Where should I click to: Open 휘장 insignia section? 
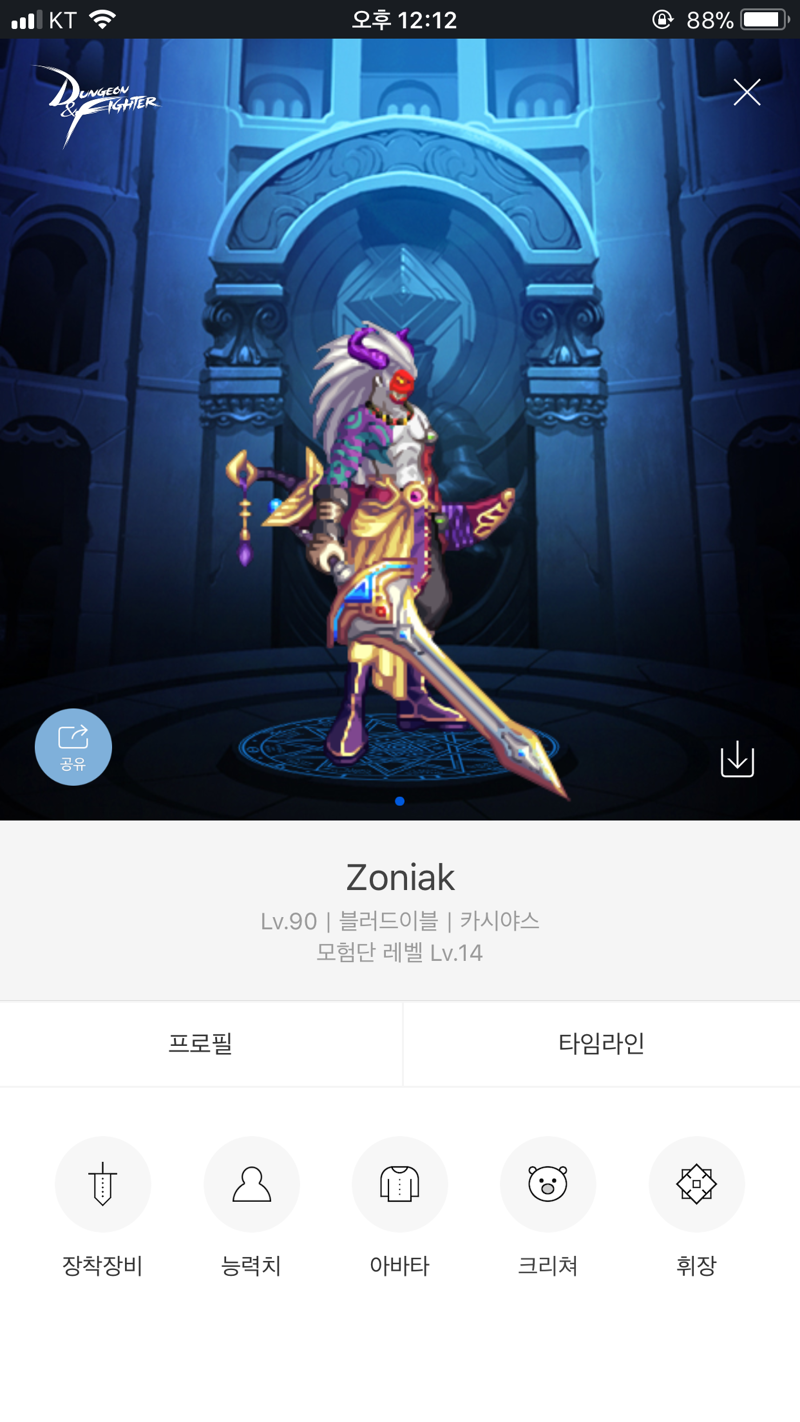pyautogui.click(x=696, y=1185)
